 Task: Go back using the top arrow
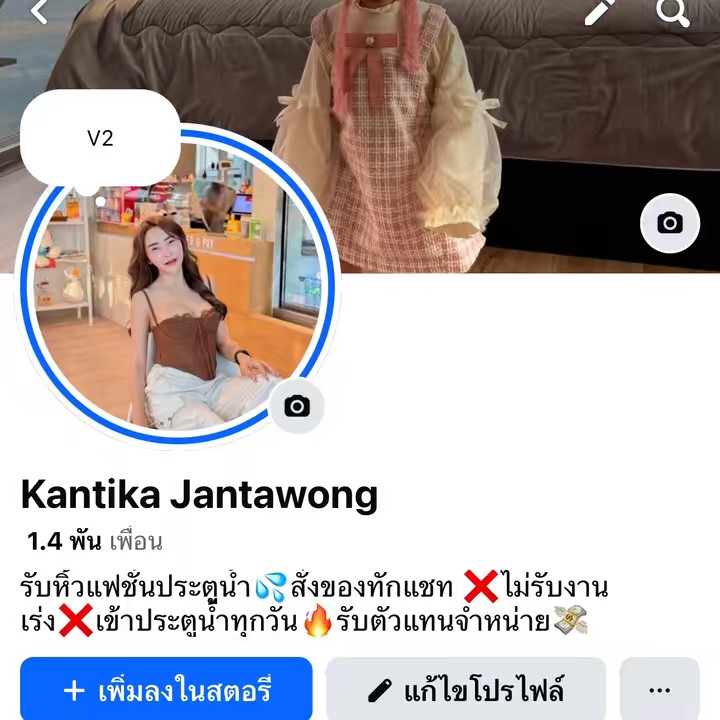(40, 12)
